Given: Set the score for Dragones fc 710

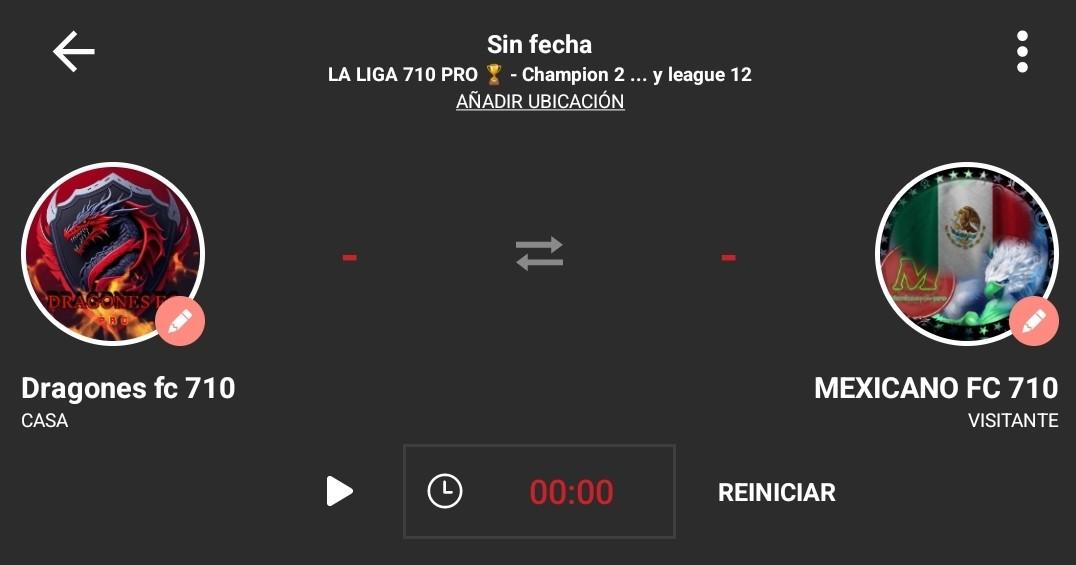Looking at the screenshot, I should coord(349,257).
